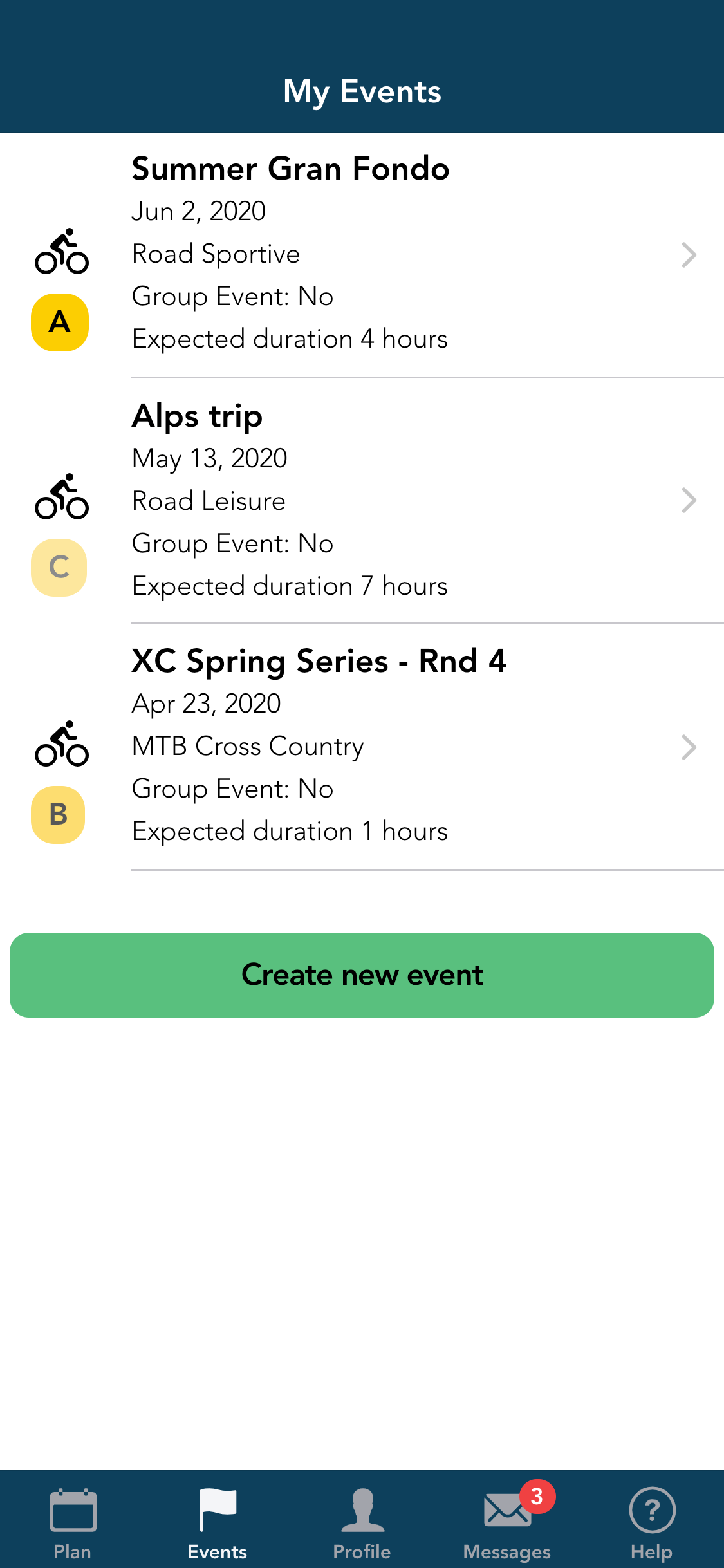Expand Summer Gran Fondo details via chevron
Screen dimensions: 724x1568
coord(689,255)
